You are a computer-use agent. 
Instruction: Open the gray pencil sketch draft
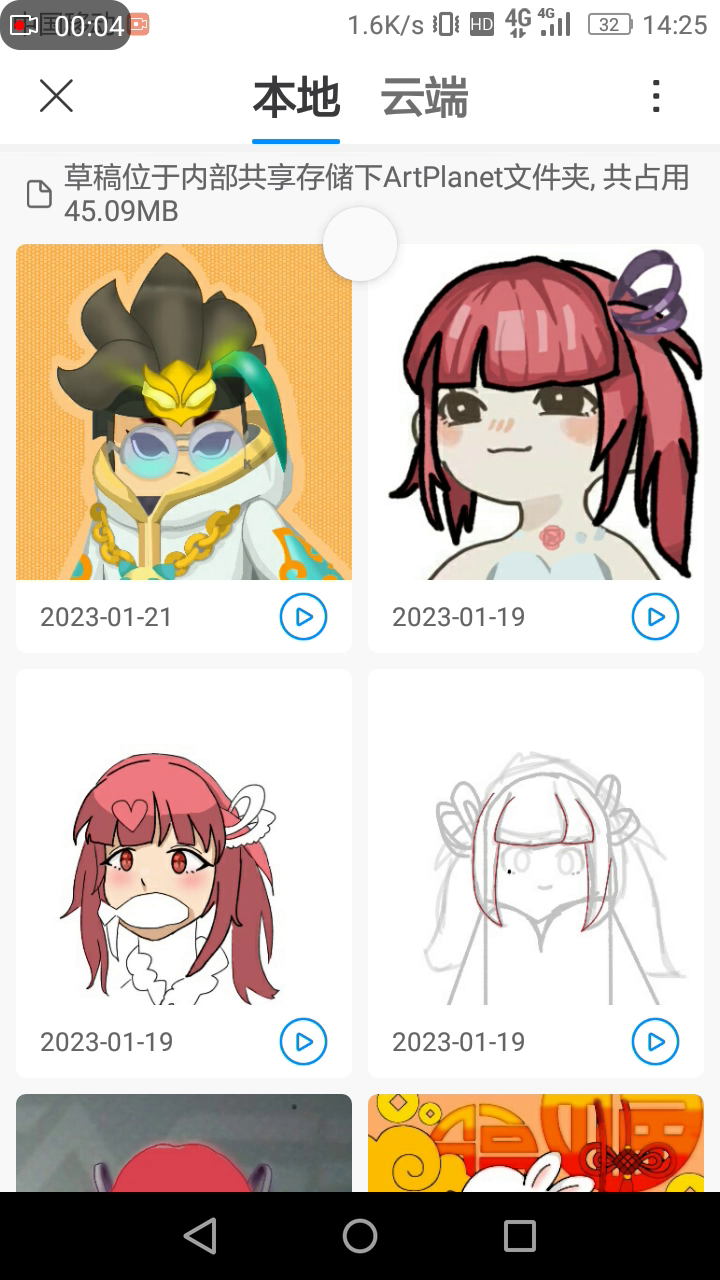tap(536, 838)
